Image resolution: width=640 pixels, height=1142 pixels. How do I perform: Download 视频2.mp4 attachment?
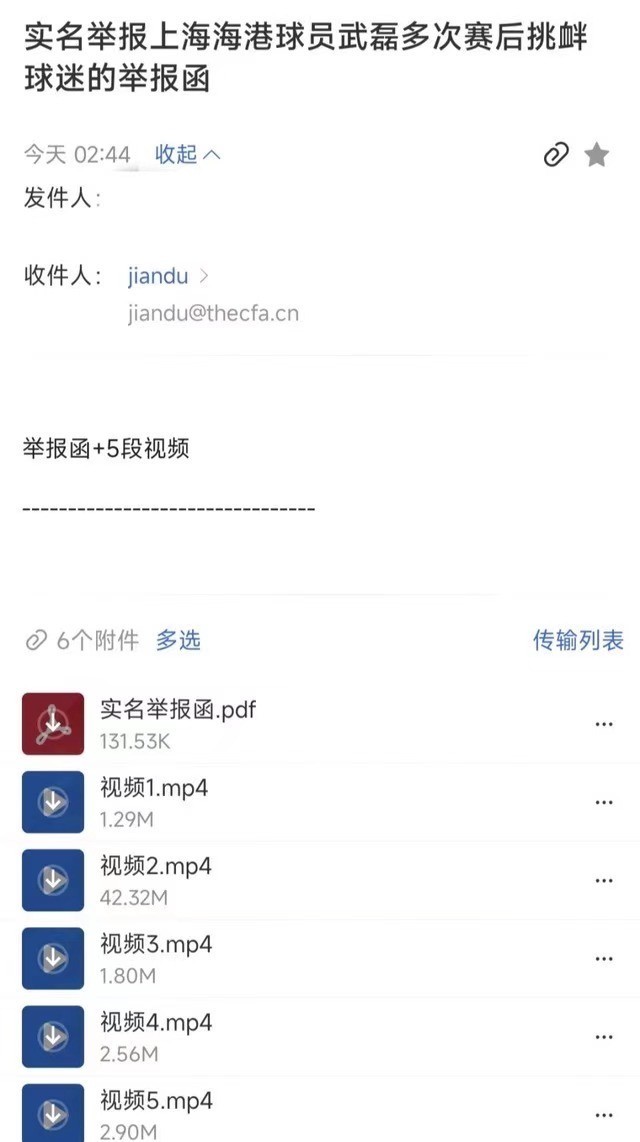tap(53, 880)
